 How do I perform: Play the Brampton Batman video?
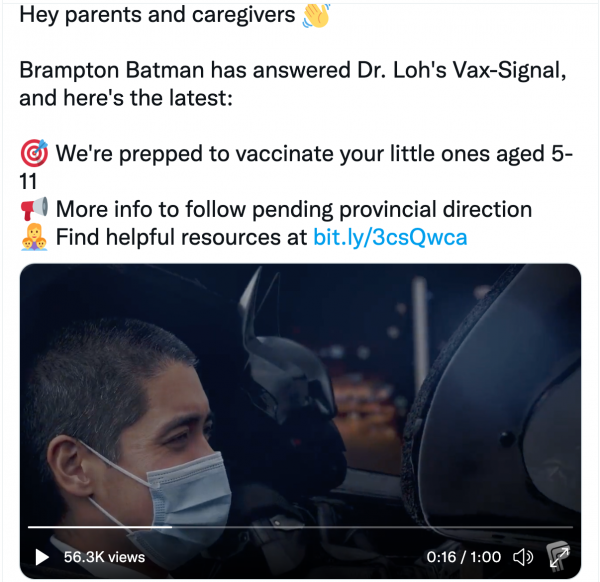[x=41, y=557]
